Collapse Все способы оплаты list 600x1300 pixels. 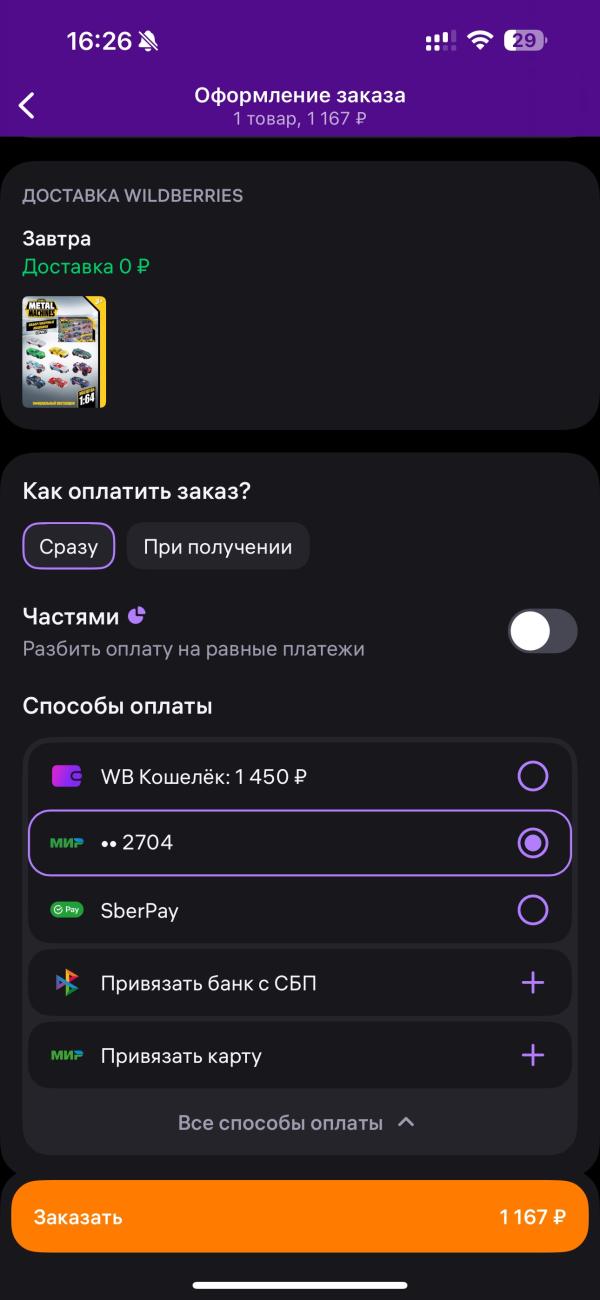click(x=296, y=1123)
